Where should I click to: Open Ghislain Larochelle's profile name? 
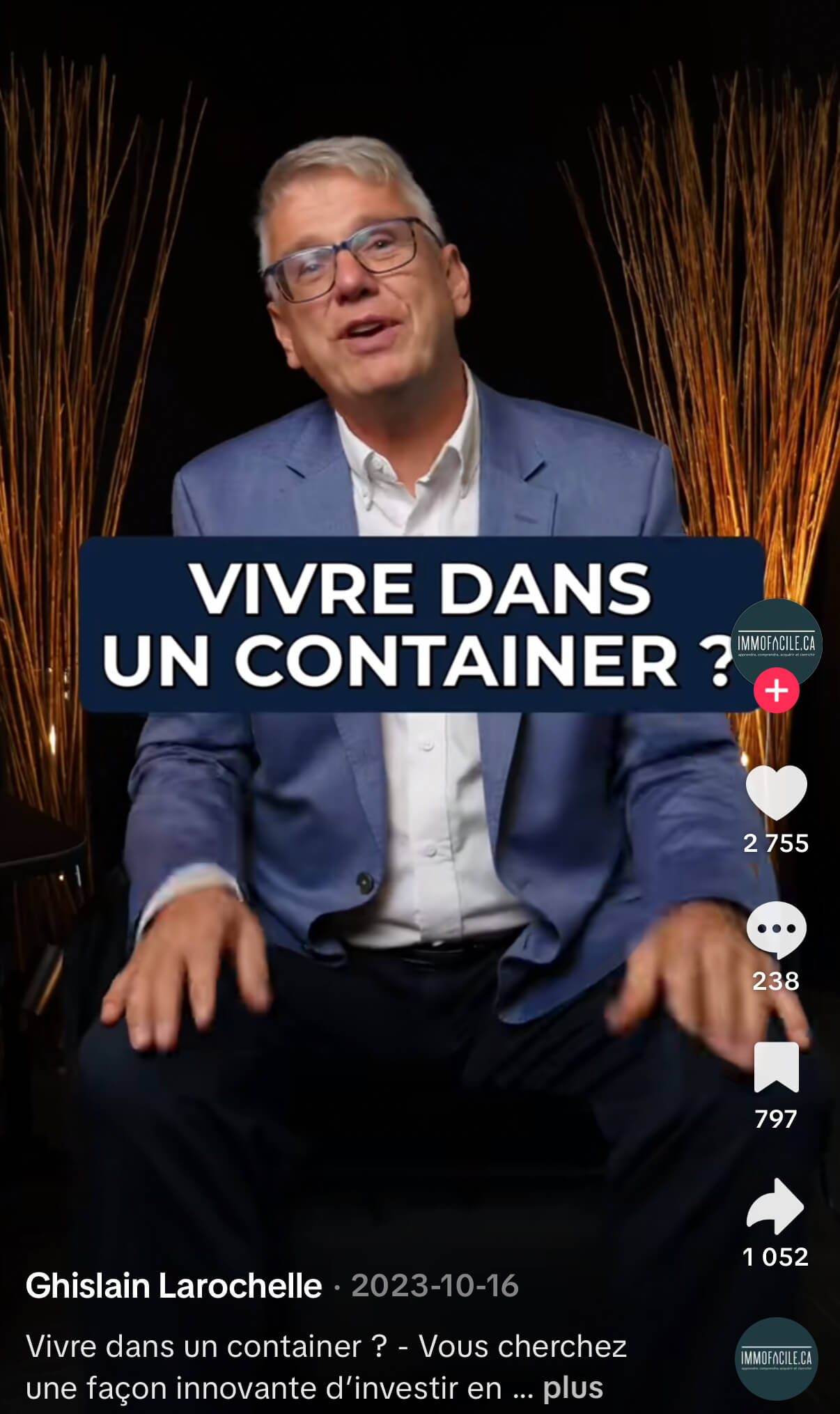pyautogui.click(x=173, y=1286)
